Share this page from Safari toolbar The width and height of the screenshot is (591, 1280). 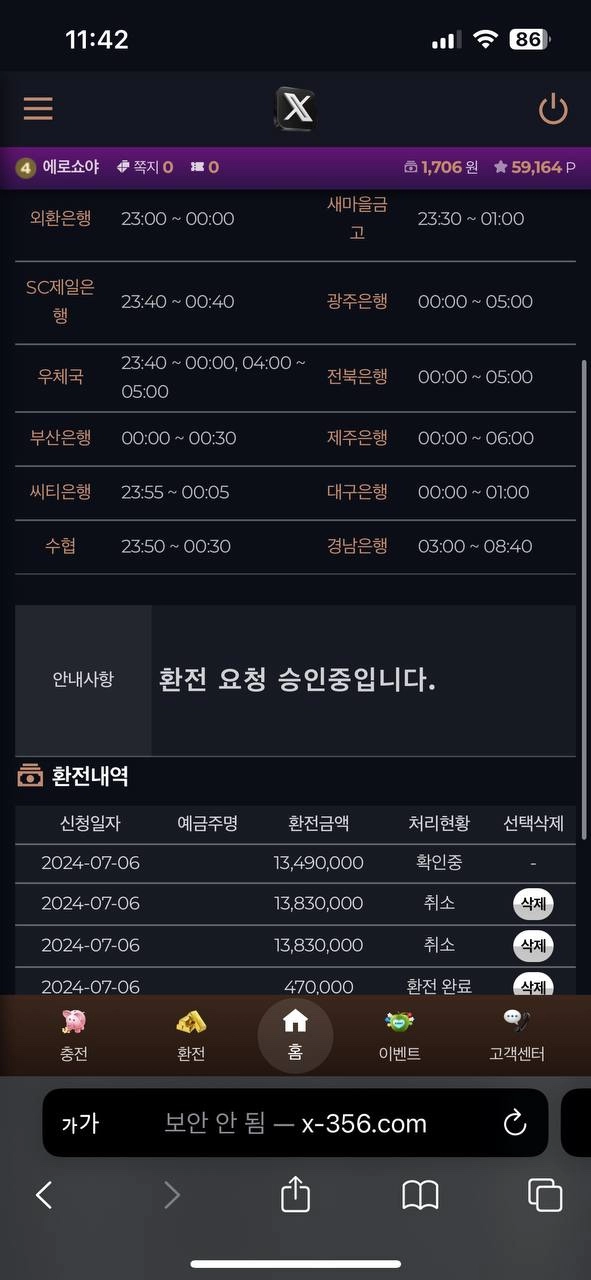click(x=295, y=1193)
